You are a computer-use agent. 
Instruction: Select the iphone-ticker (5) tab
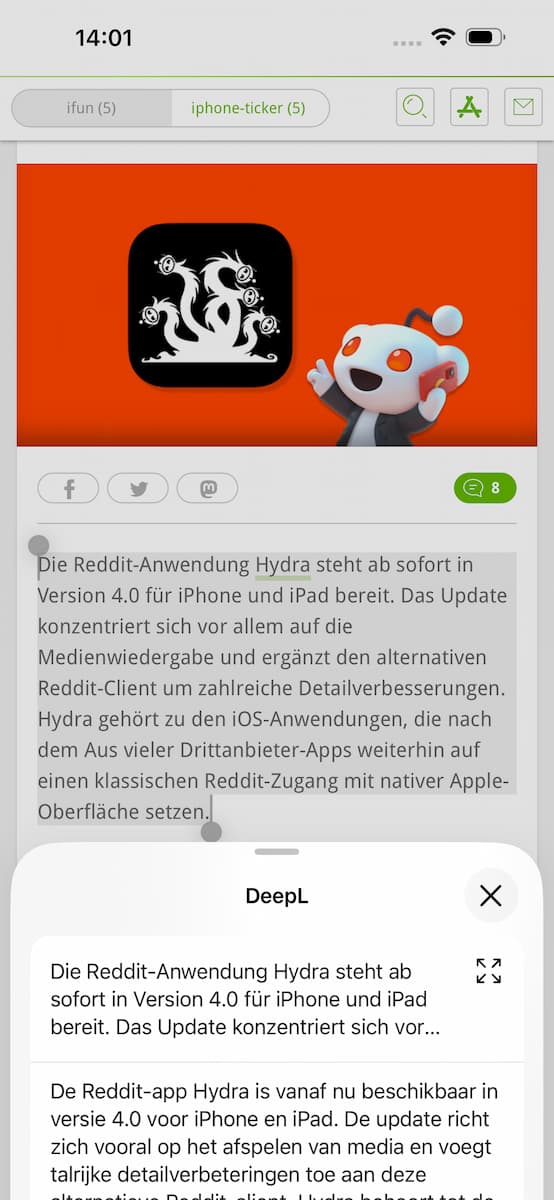click(x=249, y=108)
